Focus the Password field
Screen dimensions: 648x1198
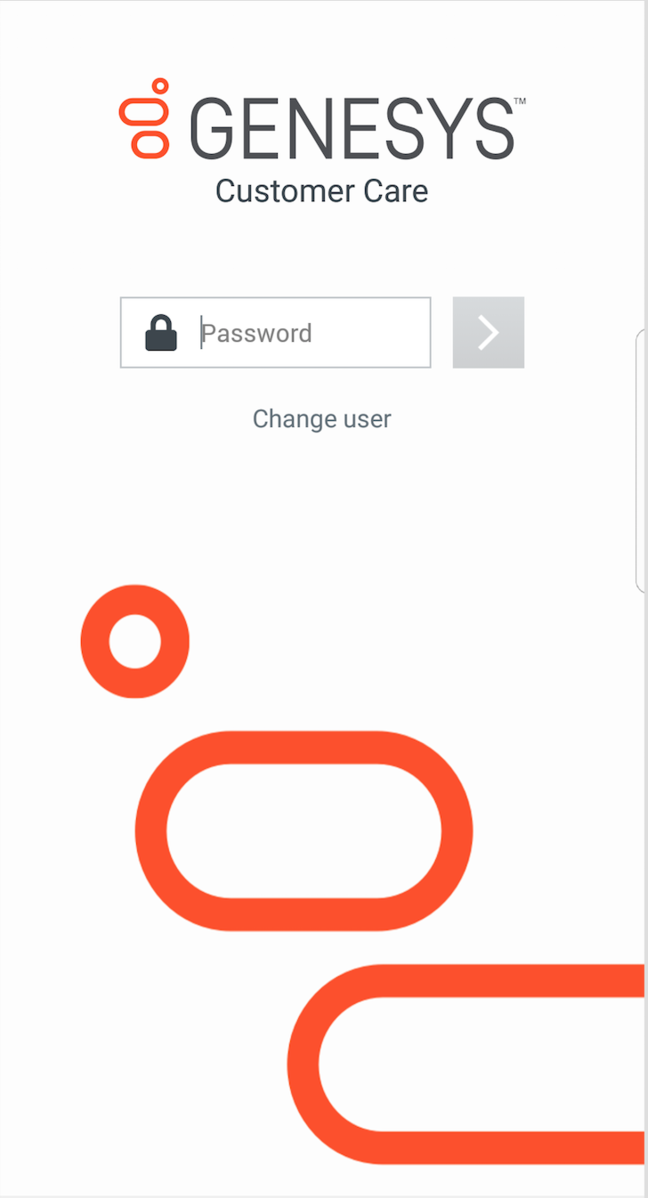(275, 332)
